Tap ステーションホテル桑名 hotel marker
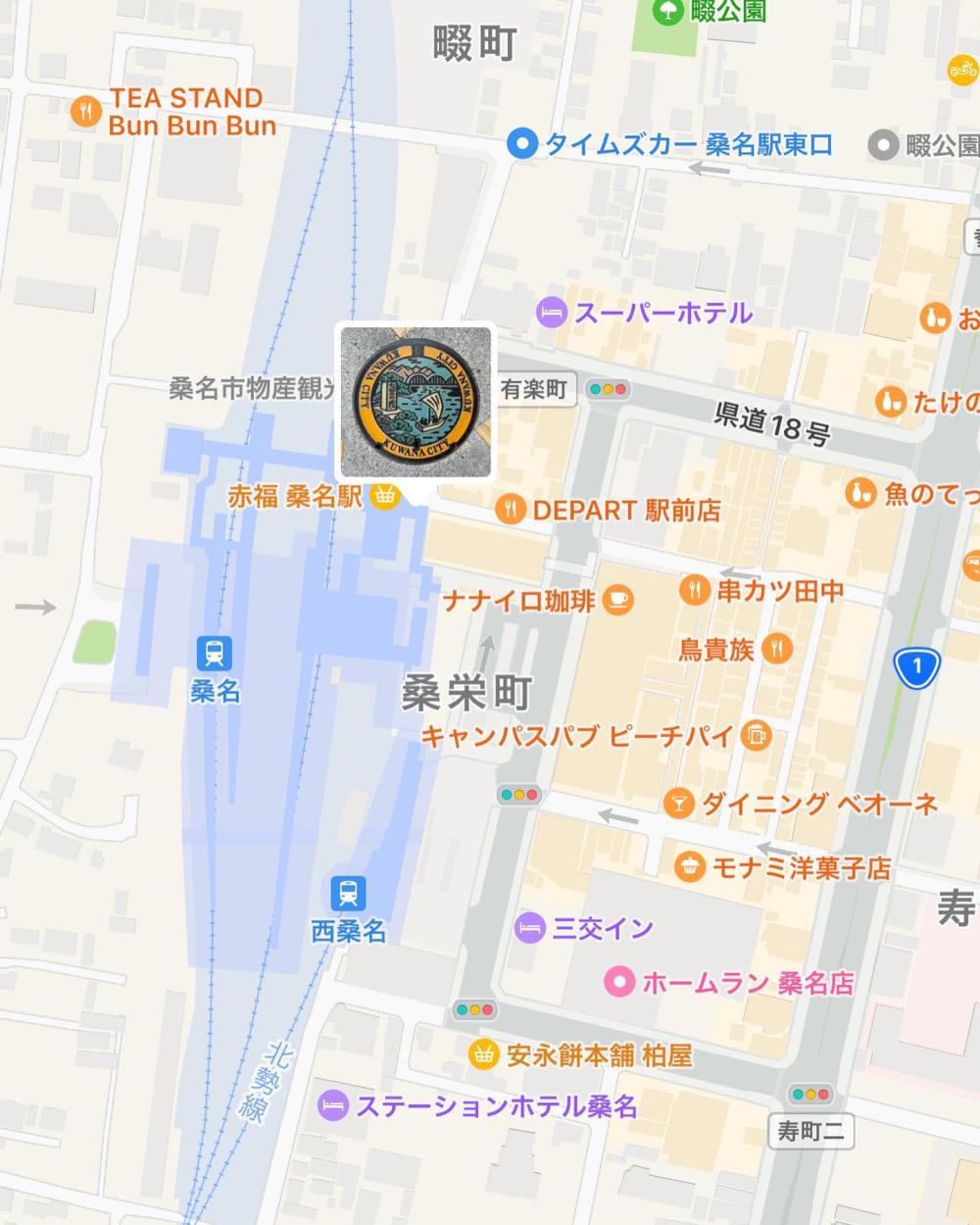This screenshot has width=980, height=1225. tap(333, 1106)
